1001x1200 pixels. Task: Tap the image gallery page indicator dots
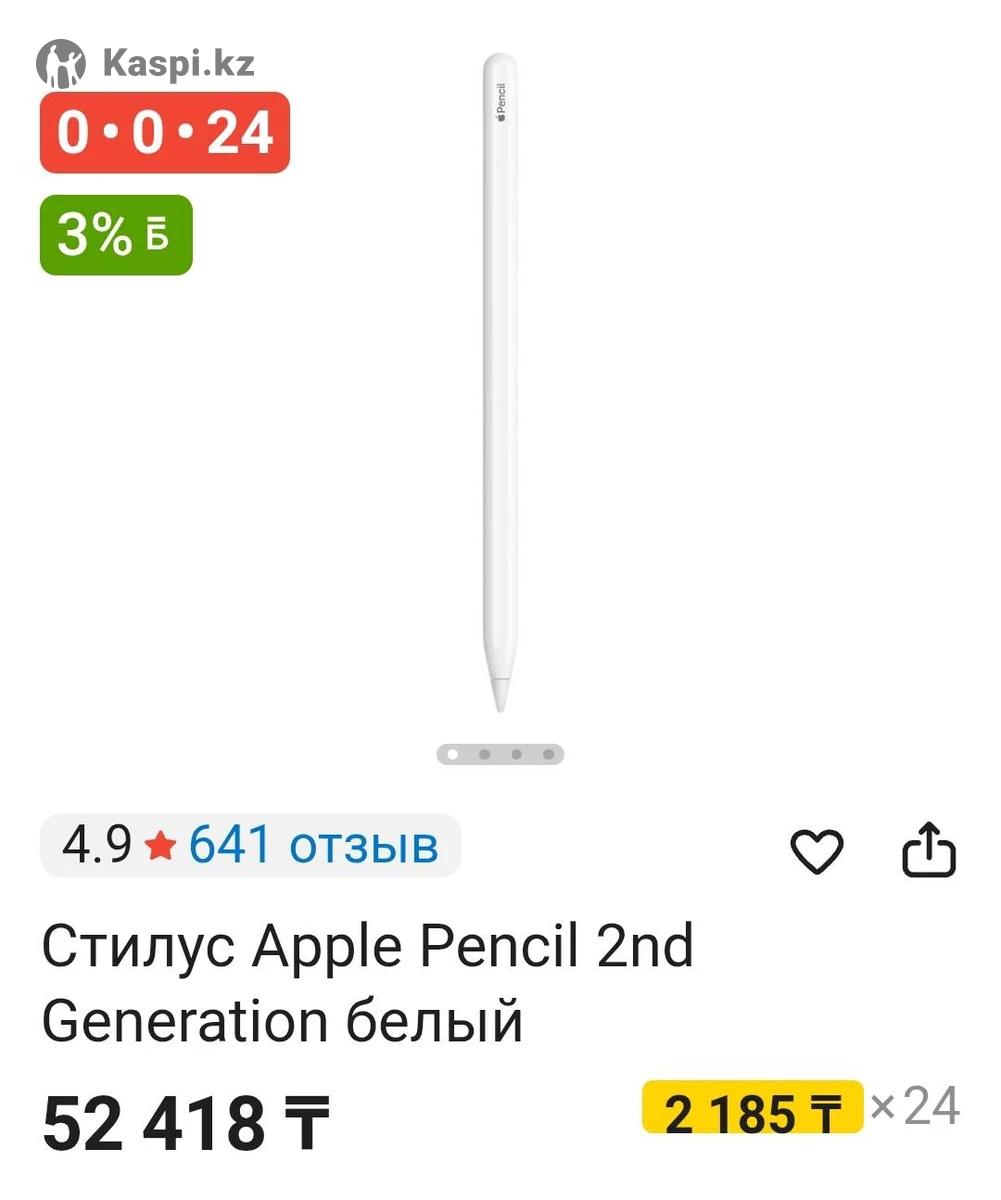(500, 754)
